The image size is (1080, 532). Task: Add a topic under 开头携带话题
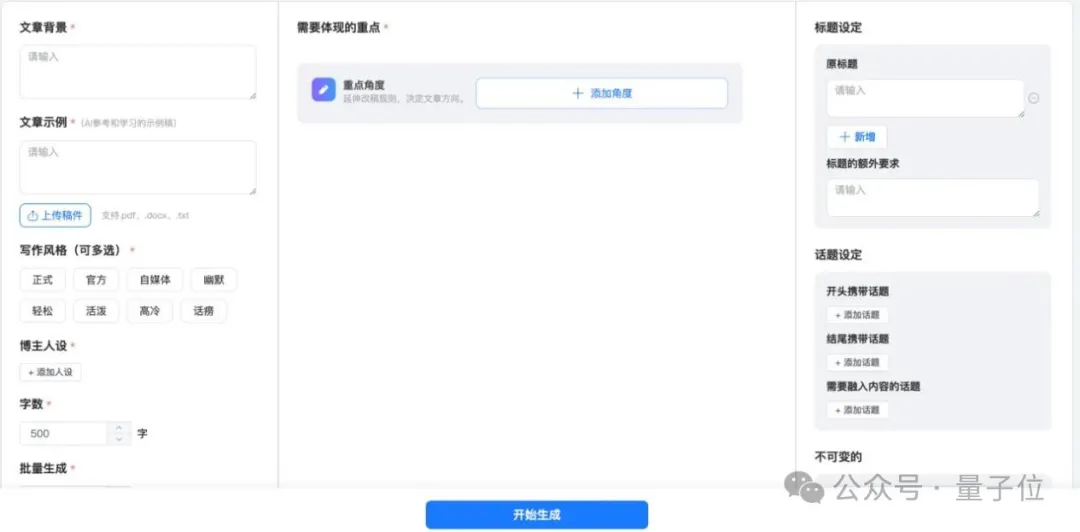(857, 315)
